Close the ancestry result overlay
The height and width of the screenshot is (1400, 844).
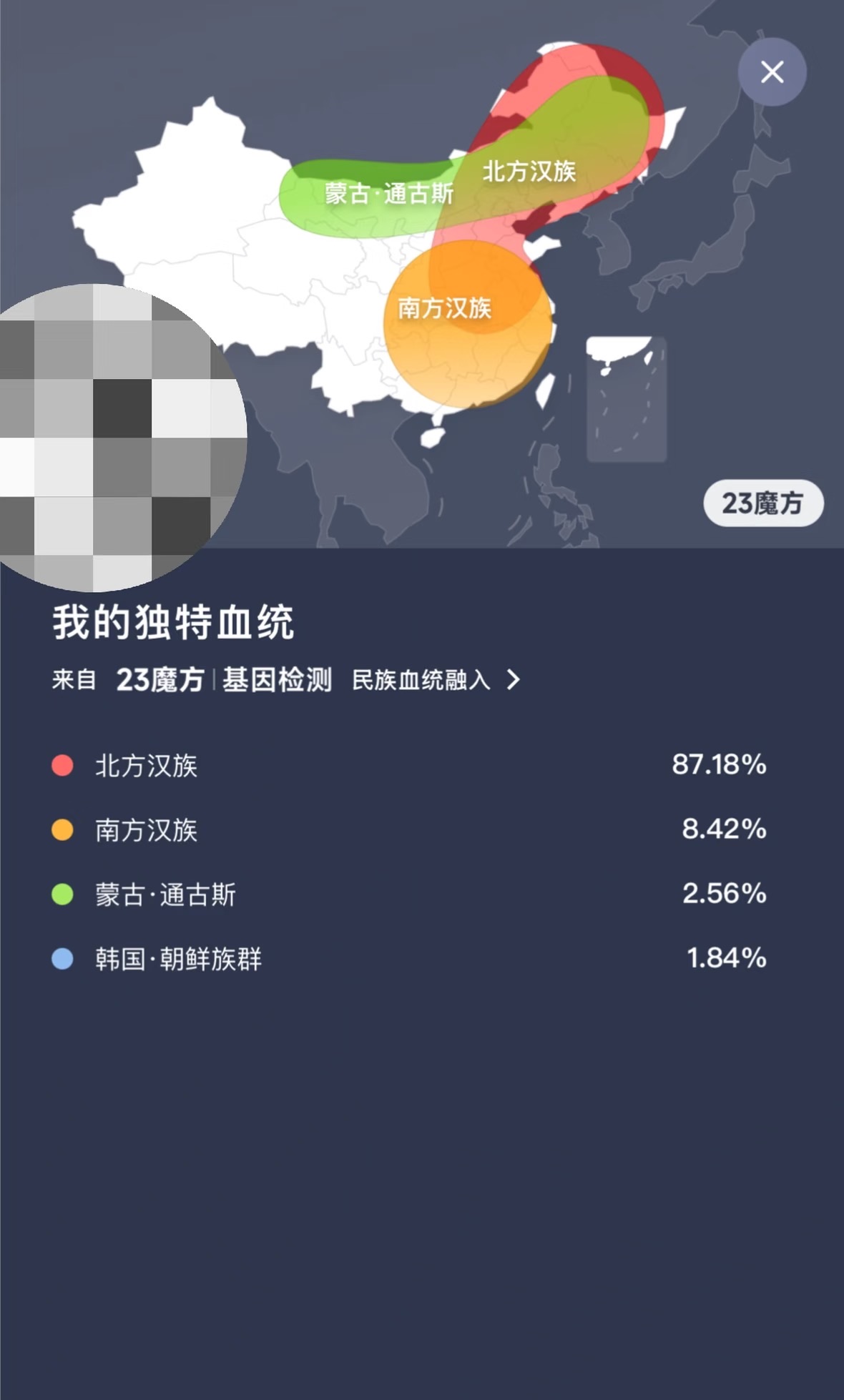(772, 72)
